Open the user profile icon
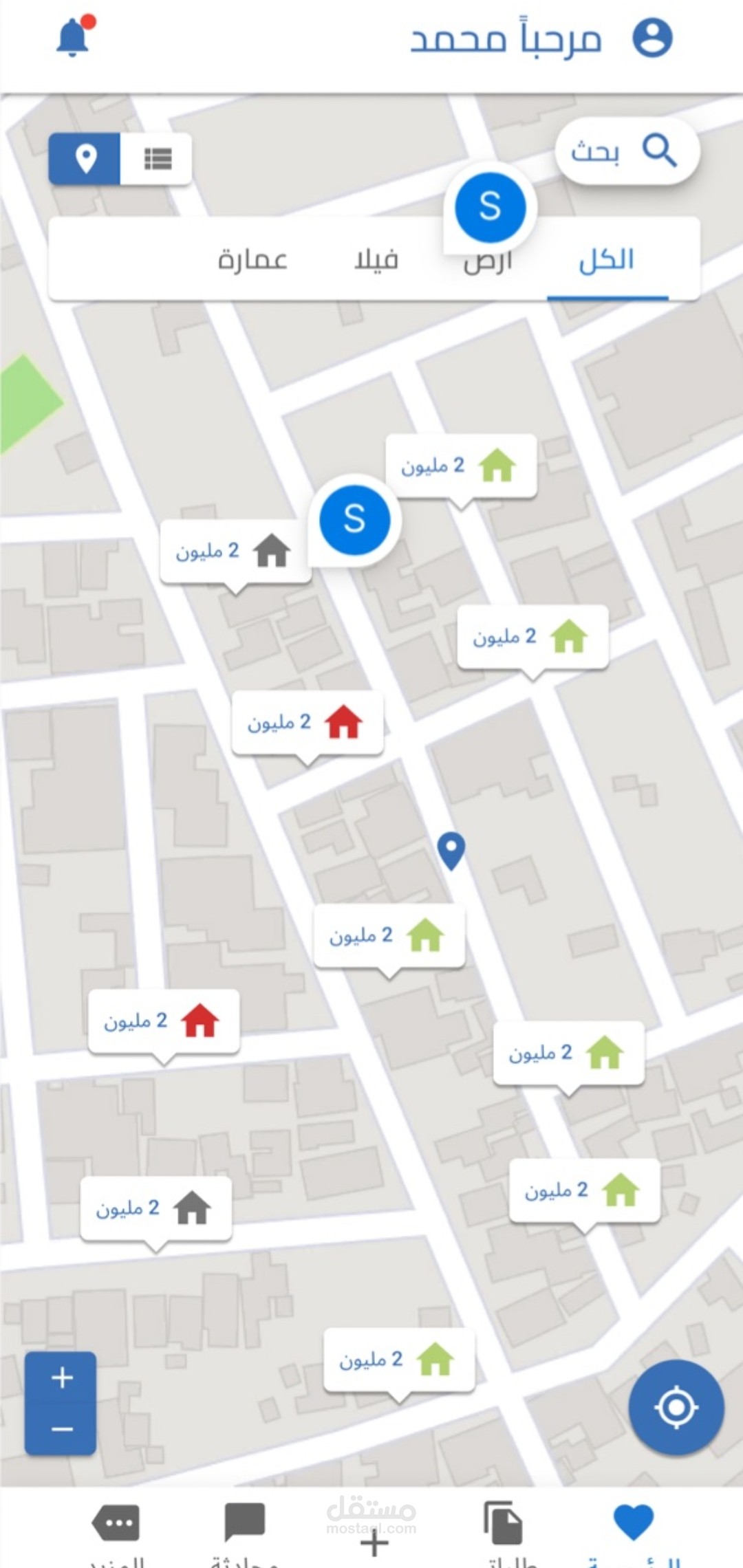The width and height of the screenshot is (743, 1568). point(652,38)
